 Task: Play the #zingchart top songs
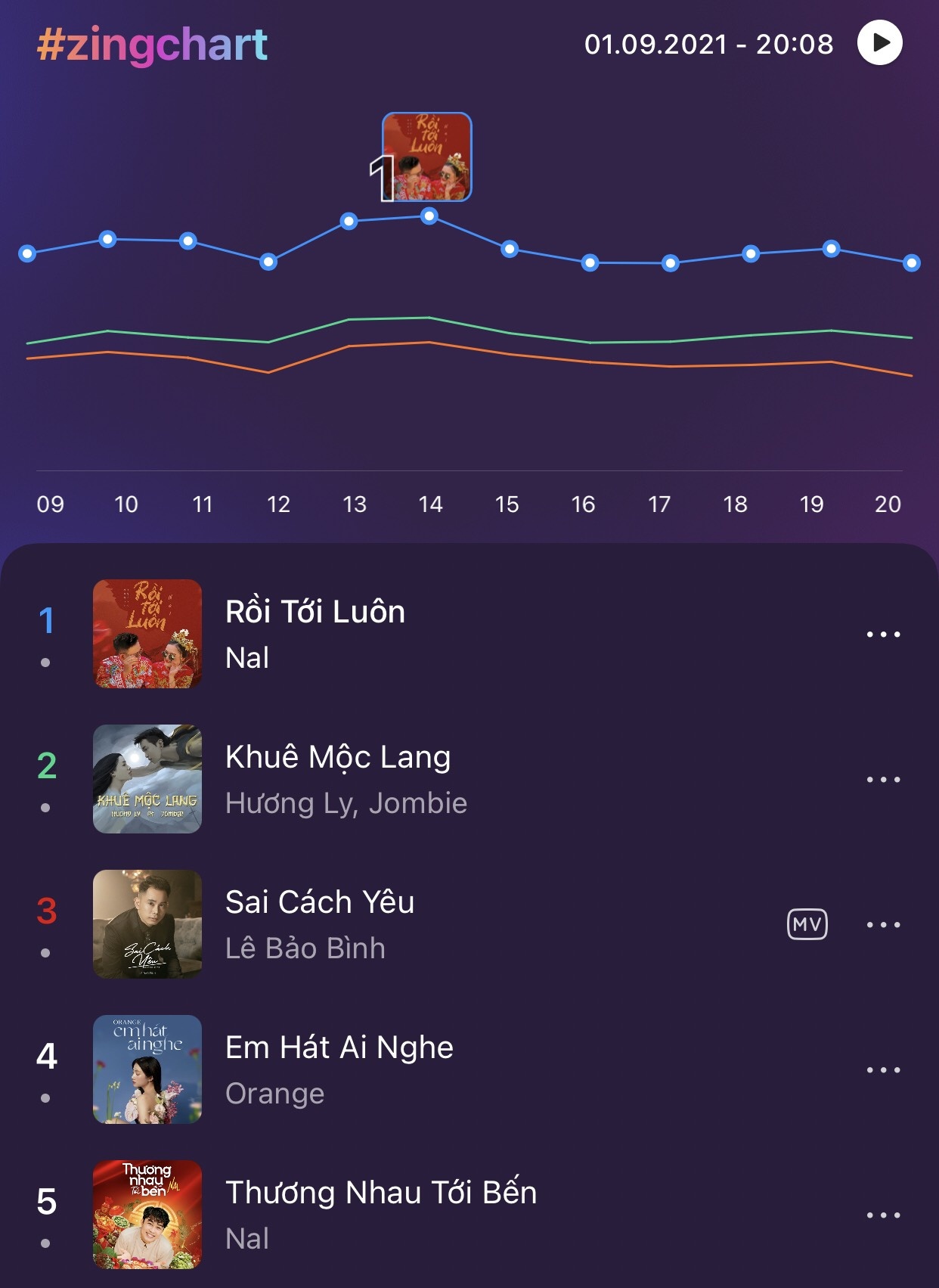click(879, 43)
